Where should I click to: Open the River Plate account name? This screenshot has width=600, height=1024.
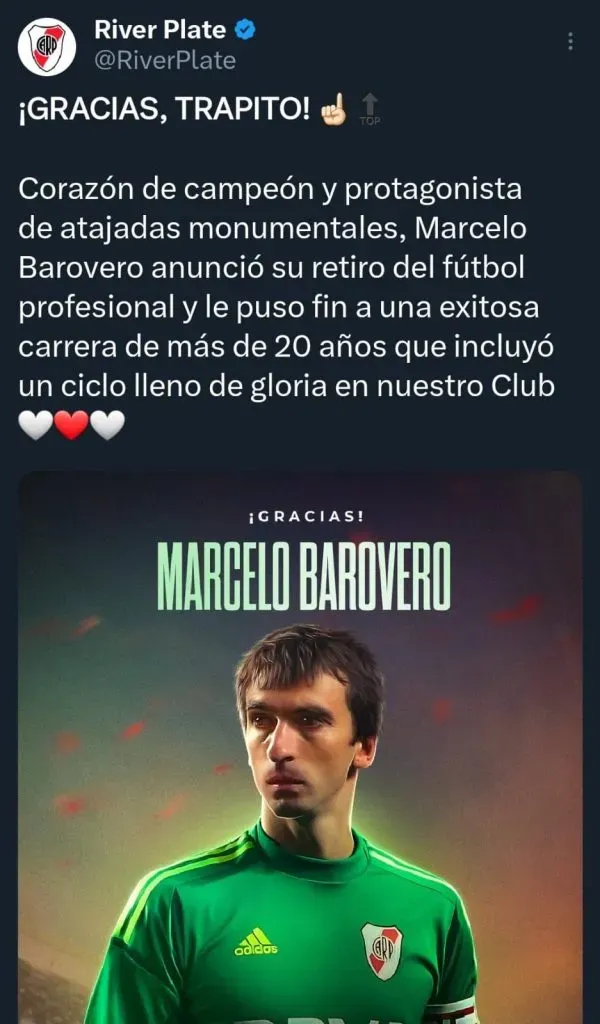pos(160,30)
